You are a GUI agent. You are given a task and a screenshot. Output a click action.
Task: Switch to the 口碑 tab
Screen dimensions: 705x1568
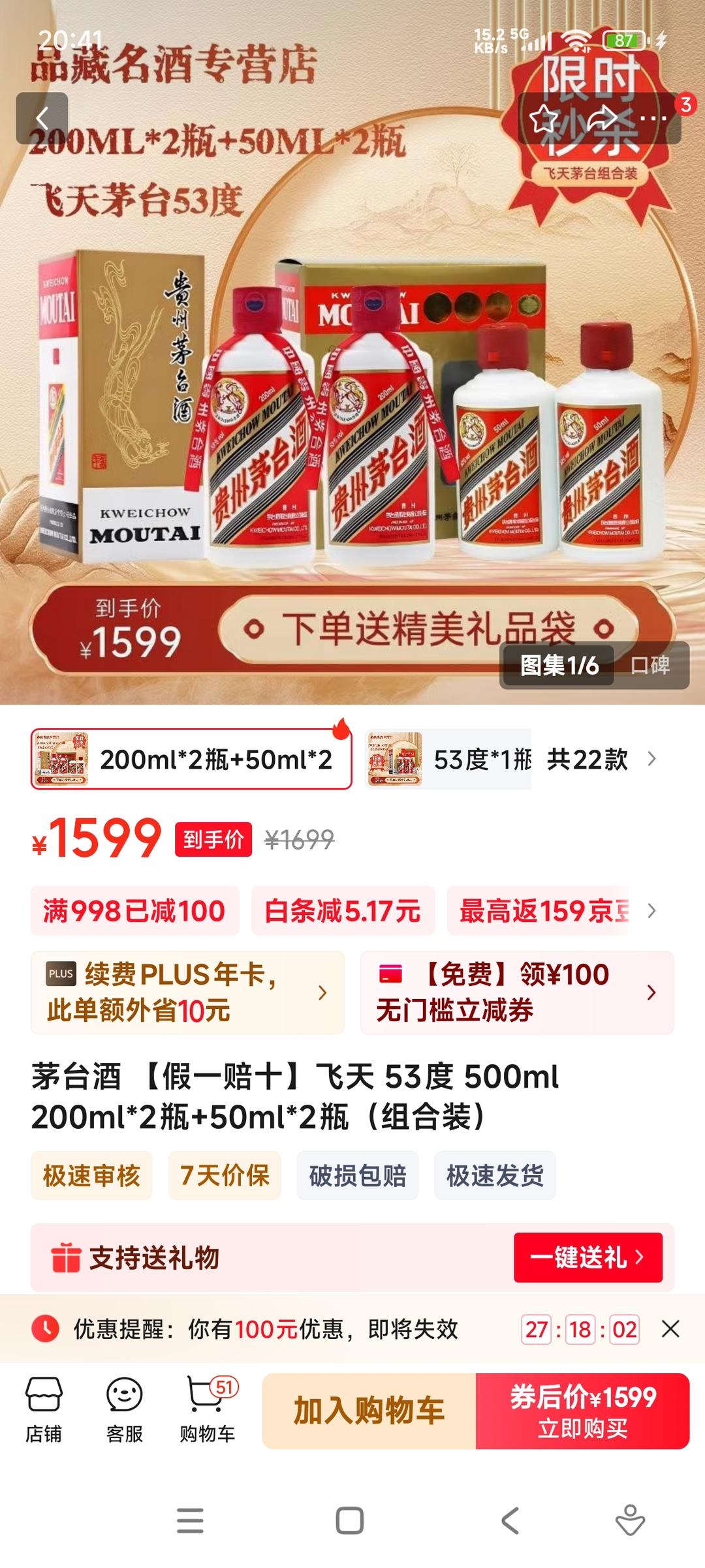coord(650,665)
